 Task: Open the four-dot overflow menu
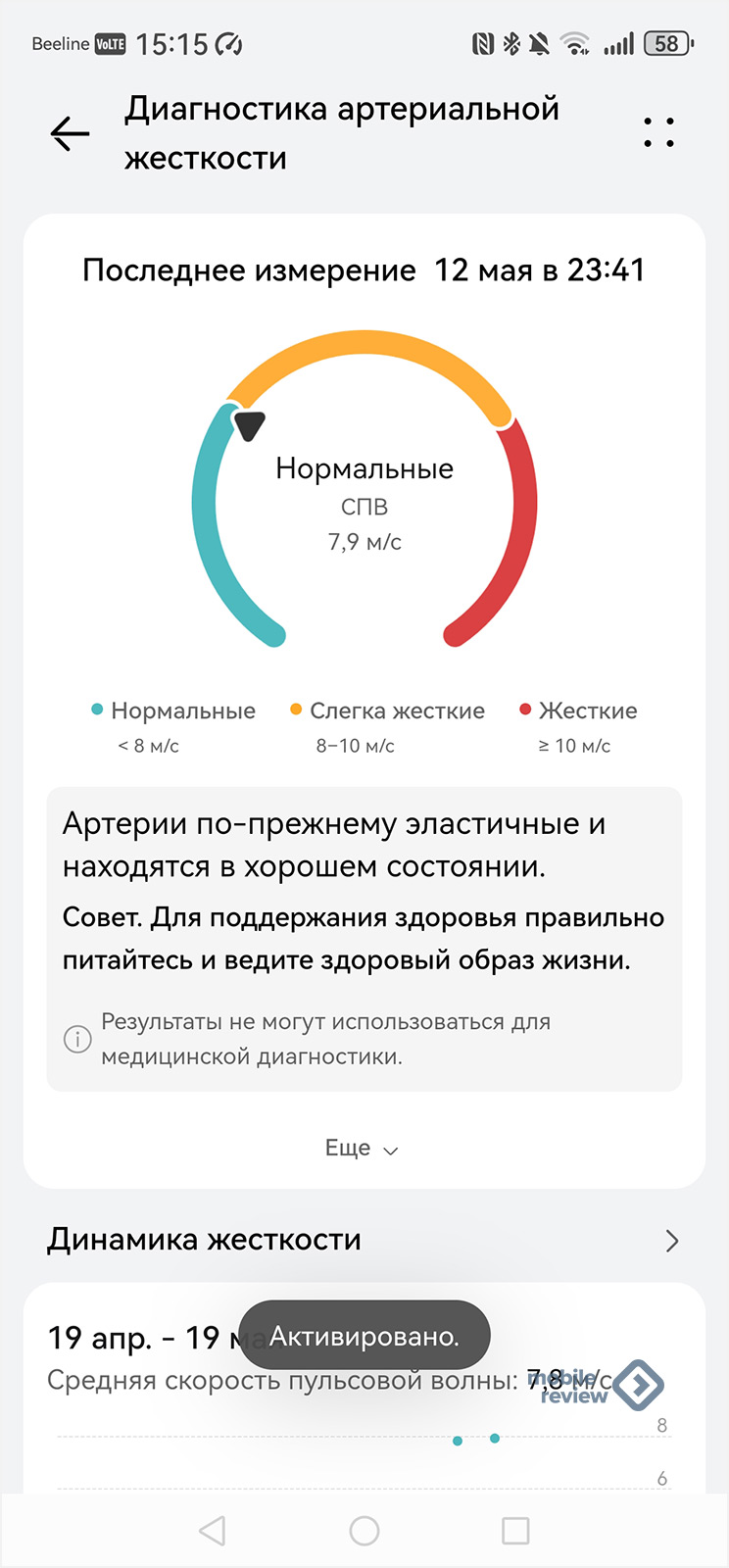pos(658,133)
